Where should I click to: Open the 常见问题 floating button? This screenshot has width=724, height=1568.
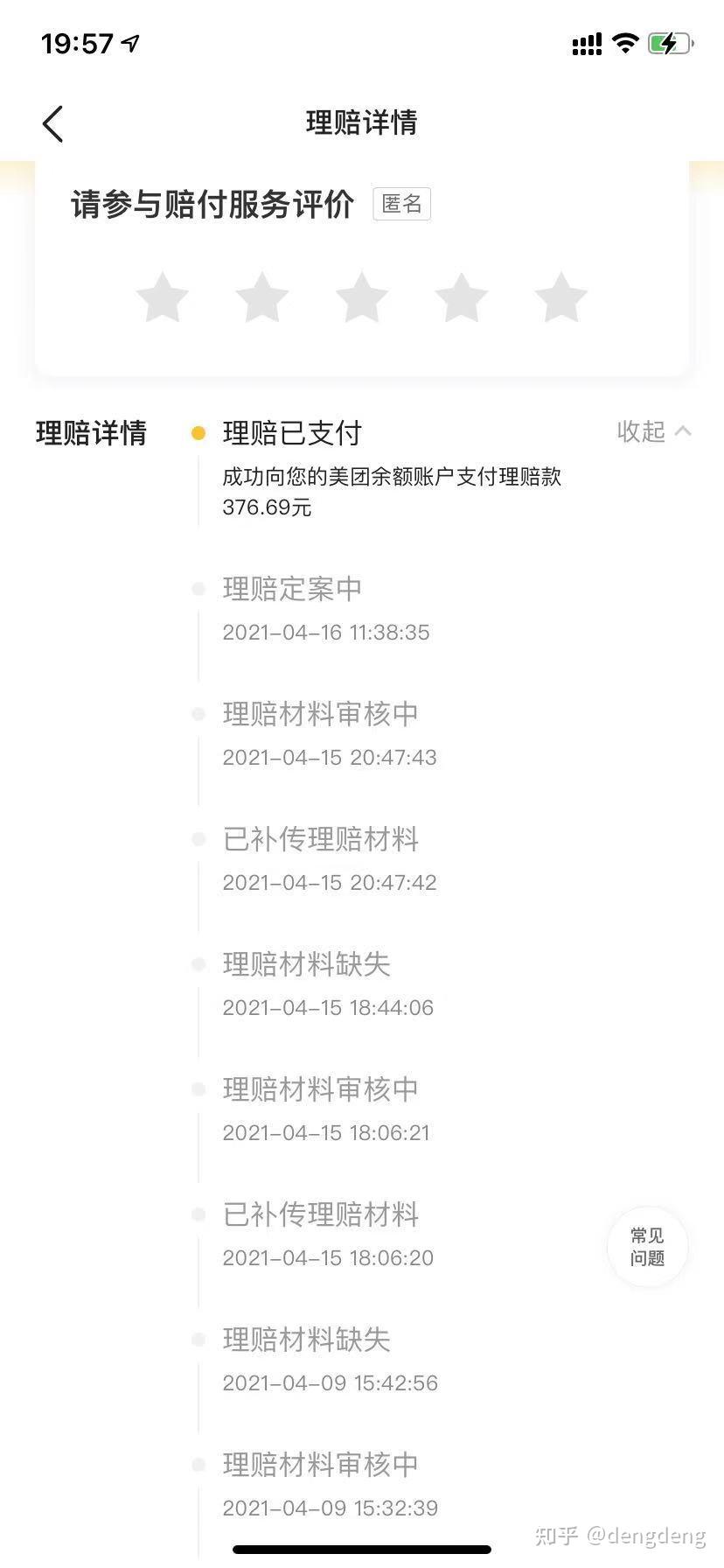tap(647, 1247)
